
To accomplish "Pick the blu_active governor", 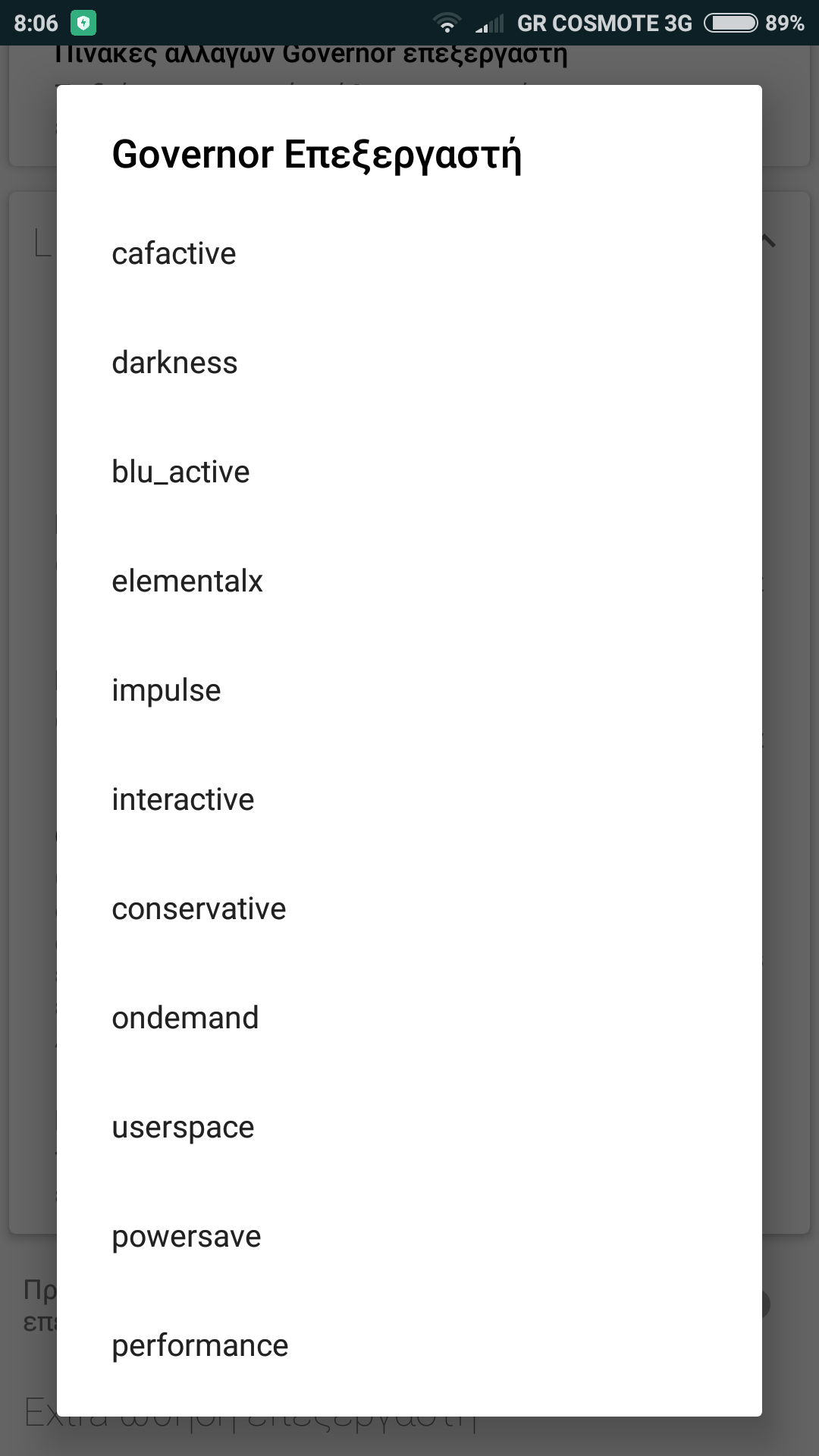I will [x=409, y=472].
